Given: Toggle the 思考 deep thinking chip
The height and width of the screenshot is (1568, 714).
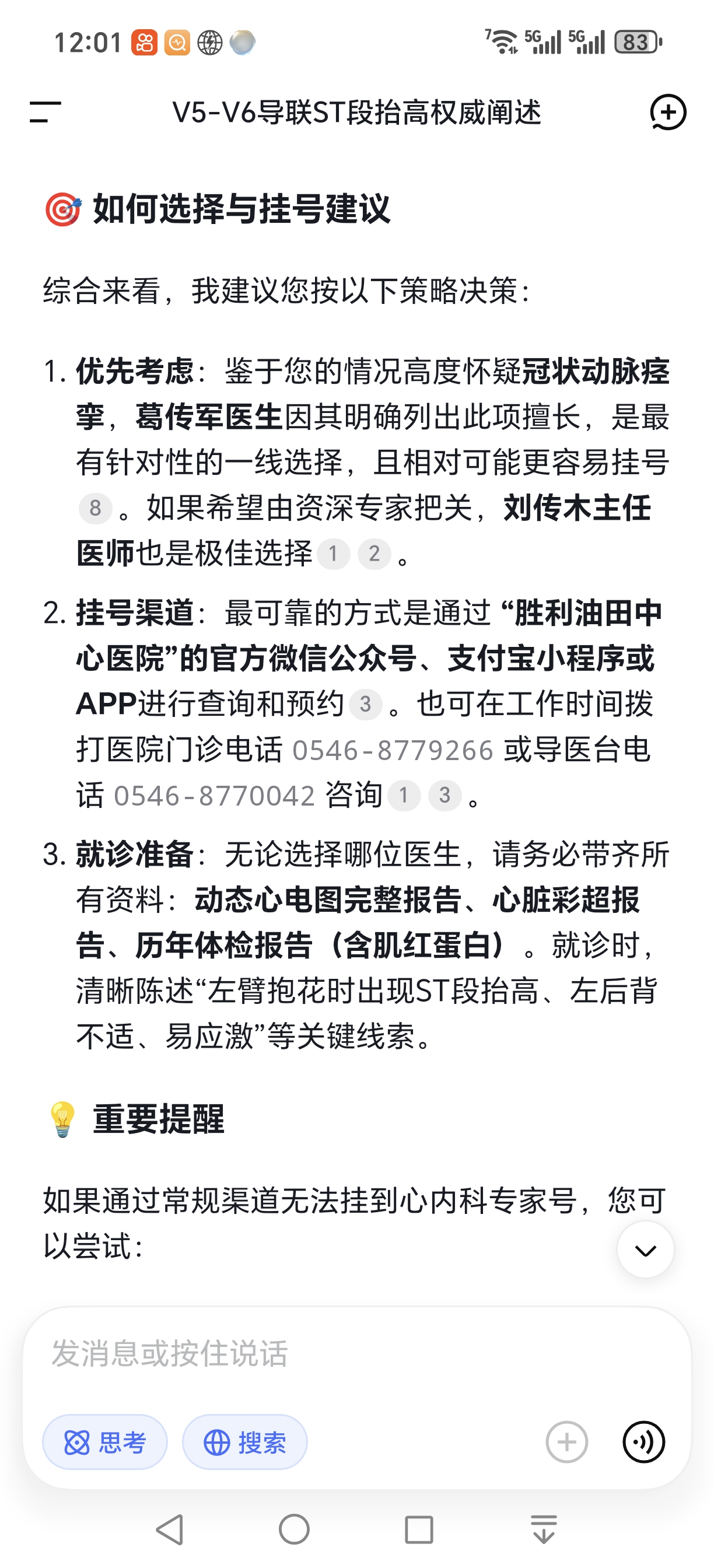Looking at the screenshot, I should pyautogui.click(x=104, y=1442).
